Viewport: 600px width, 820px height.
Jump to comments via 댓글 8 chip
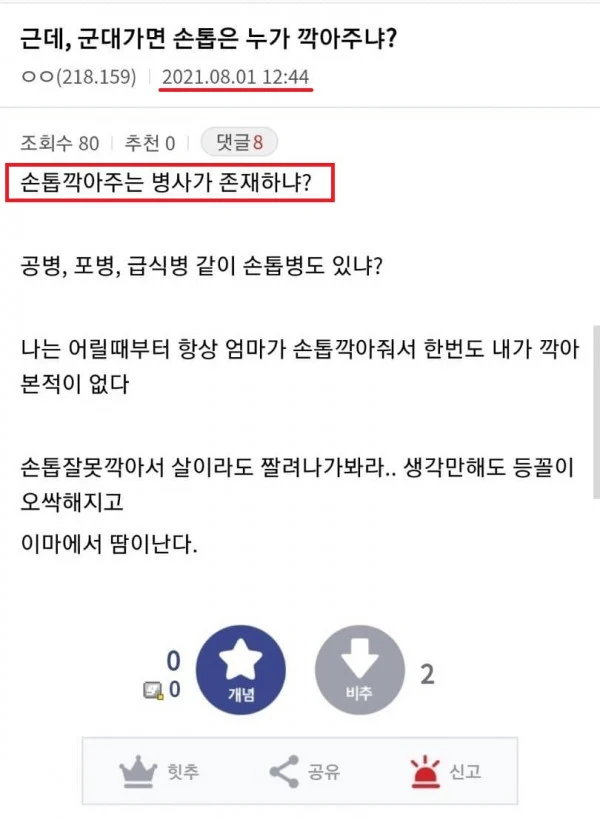click(238, 142)
